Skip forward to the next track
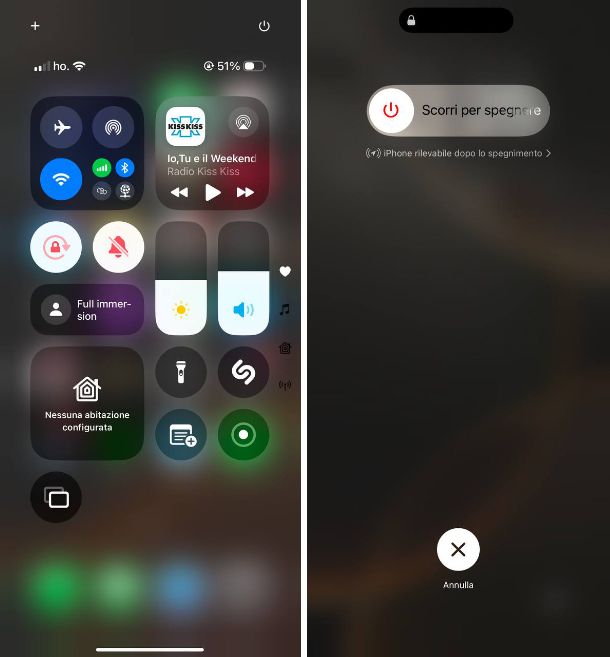Screen dimensions: 610x657 [x=245, y=192]
